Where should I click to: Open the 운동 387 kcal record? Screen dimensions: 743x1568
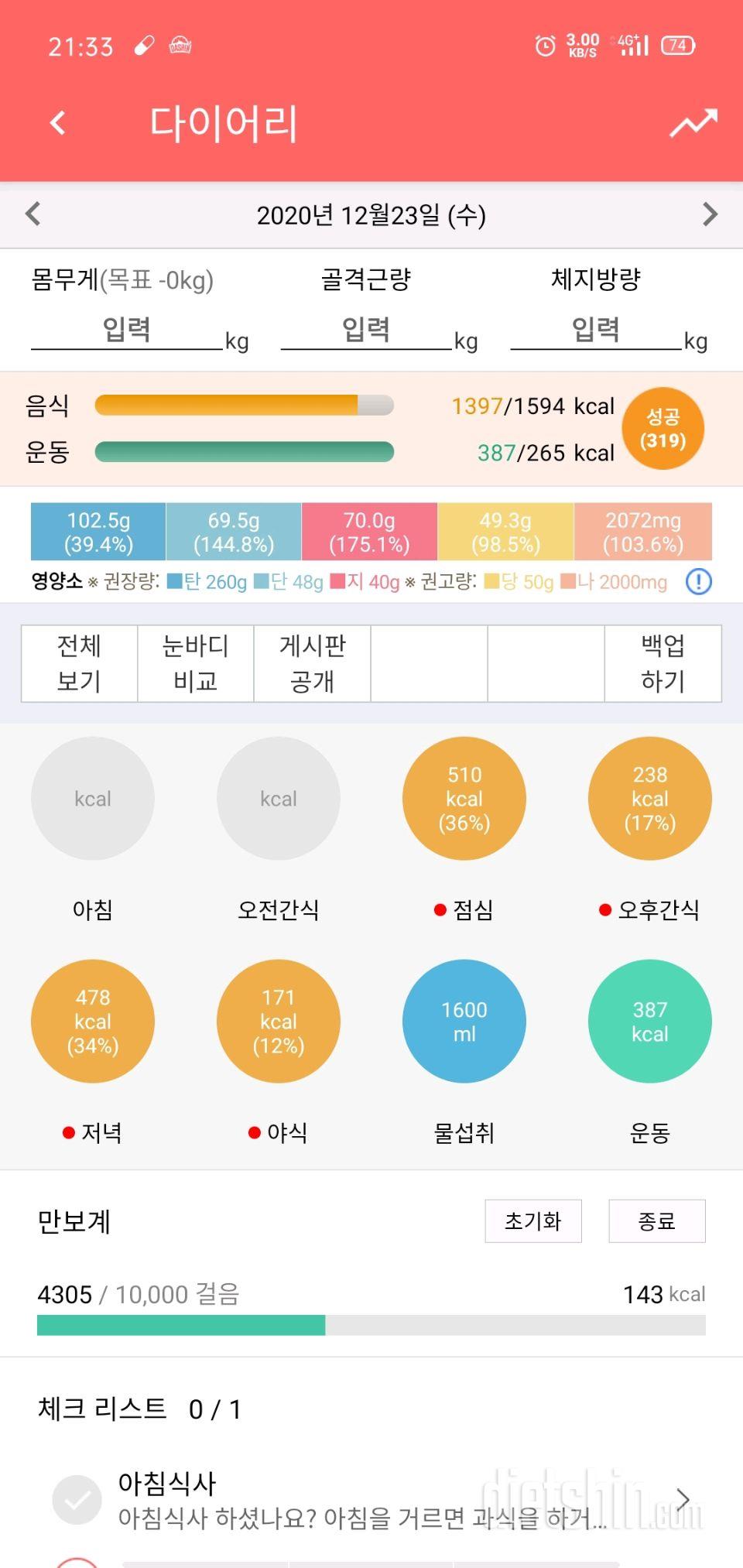650,1021
